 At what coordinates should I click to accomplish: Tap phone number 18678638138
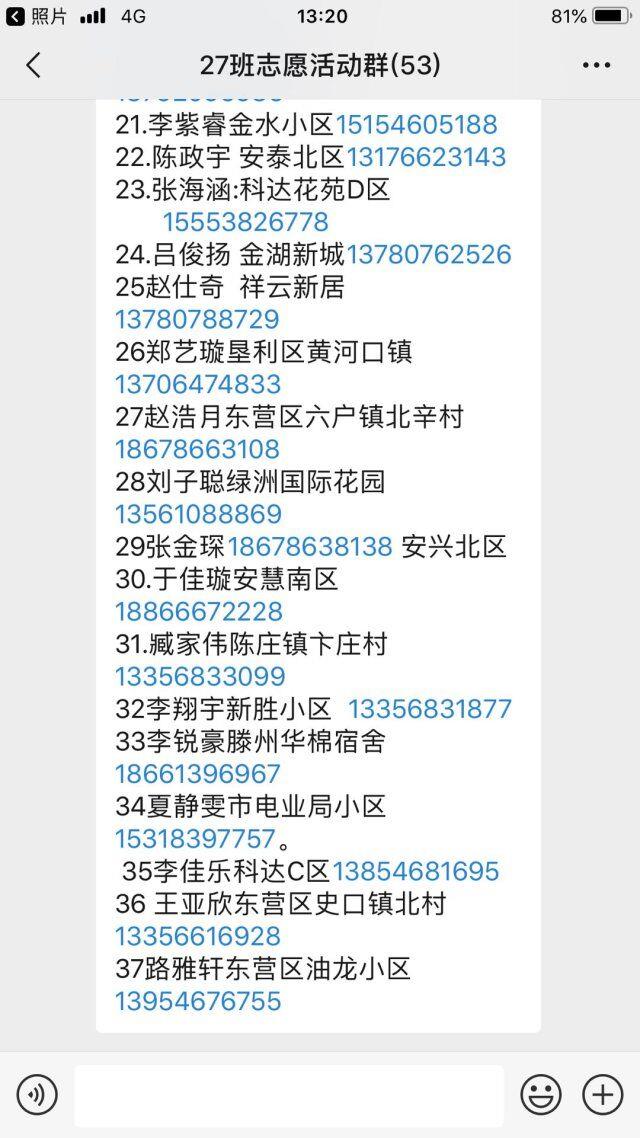[311, 547]
